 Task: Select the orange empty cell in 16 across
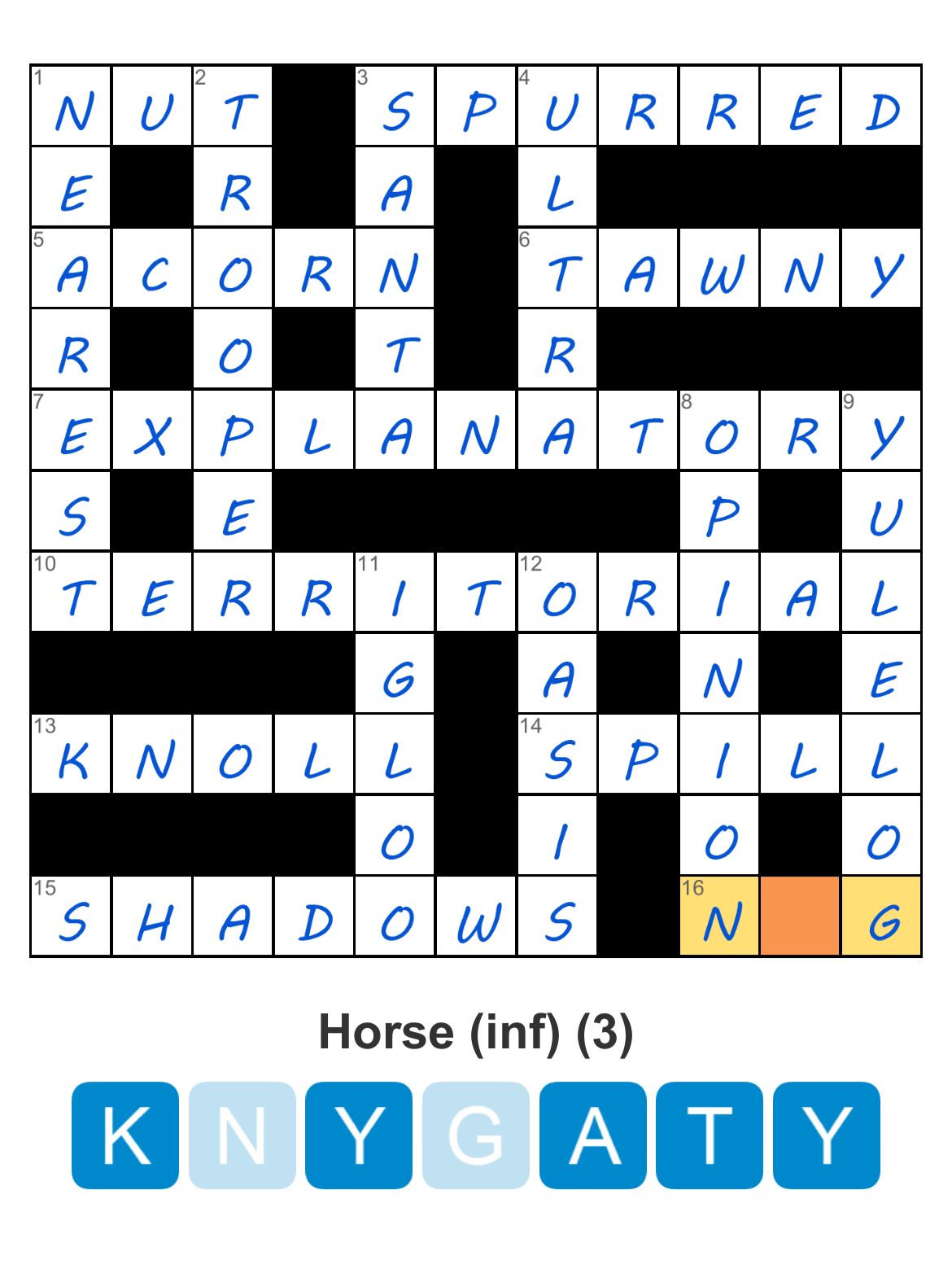click(800, 916)
